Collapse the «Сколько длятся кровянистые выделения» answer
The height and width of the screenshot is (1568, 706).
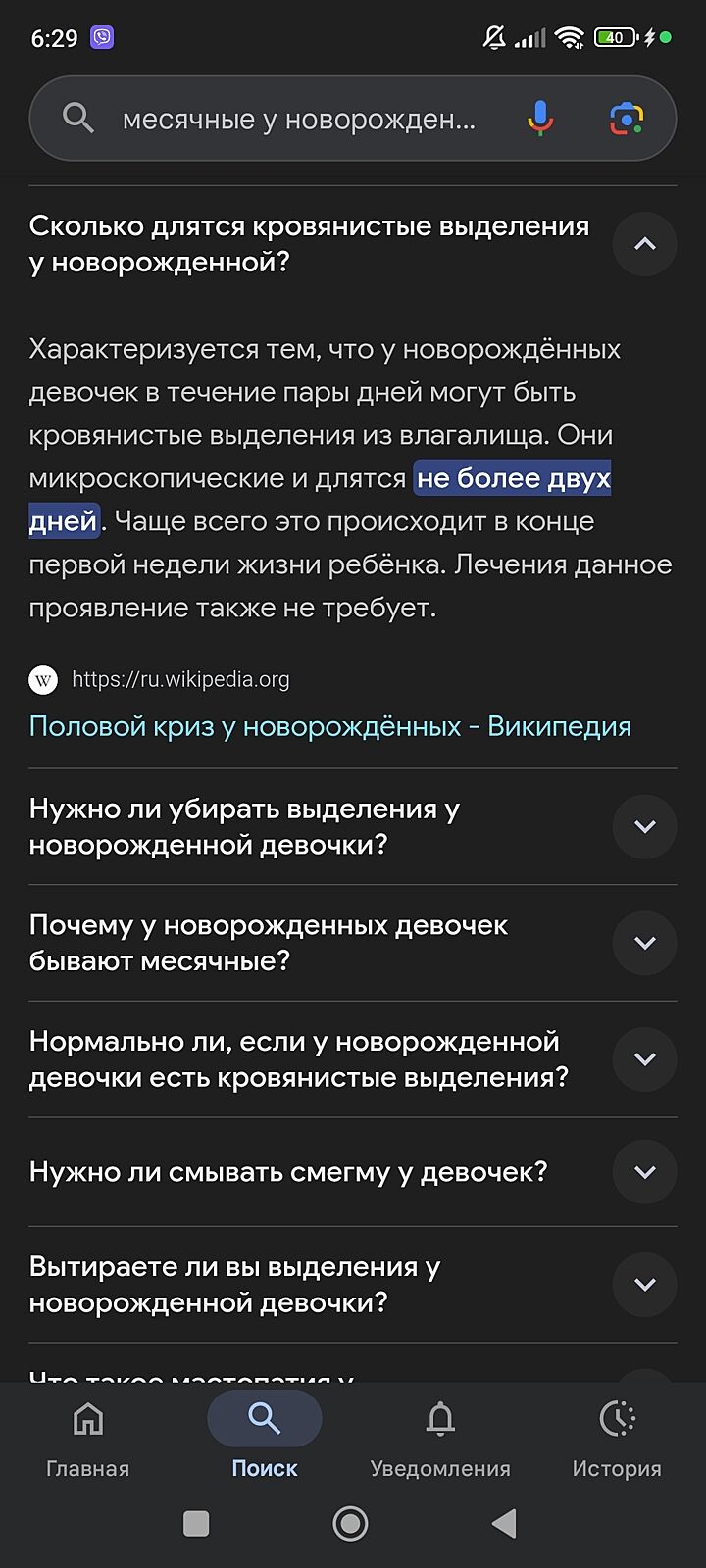pos(644,244)
